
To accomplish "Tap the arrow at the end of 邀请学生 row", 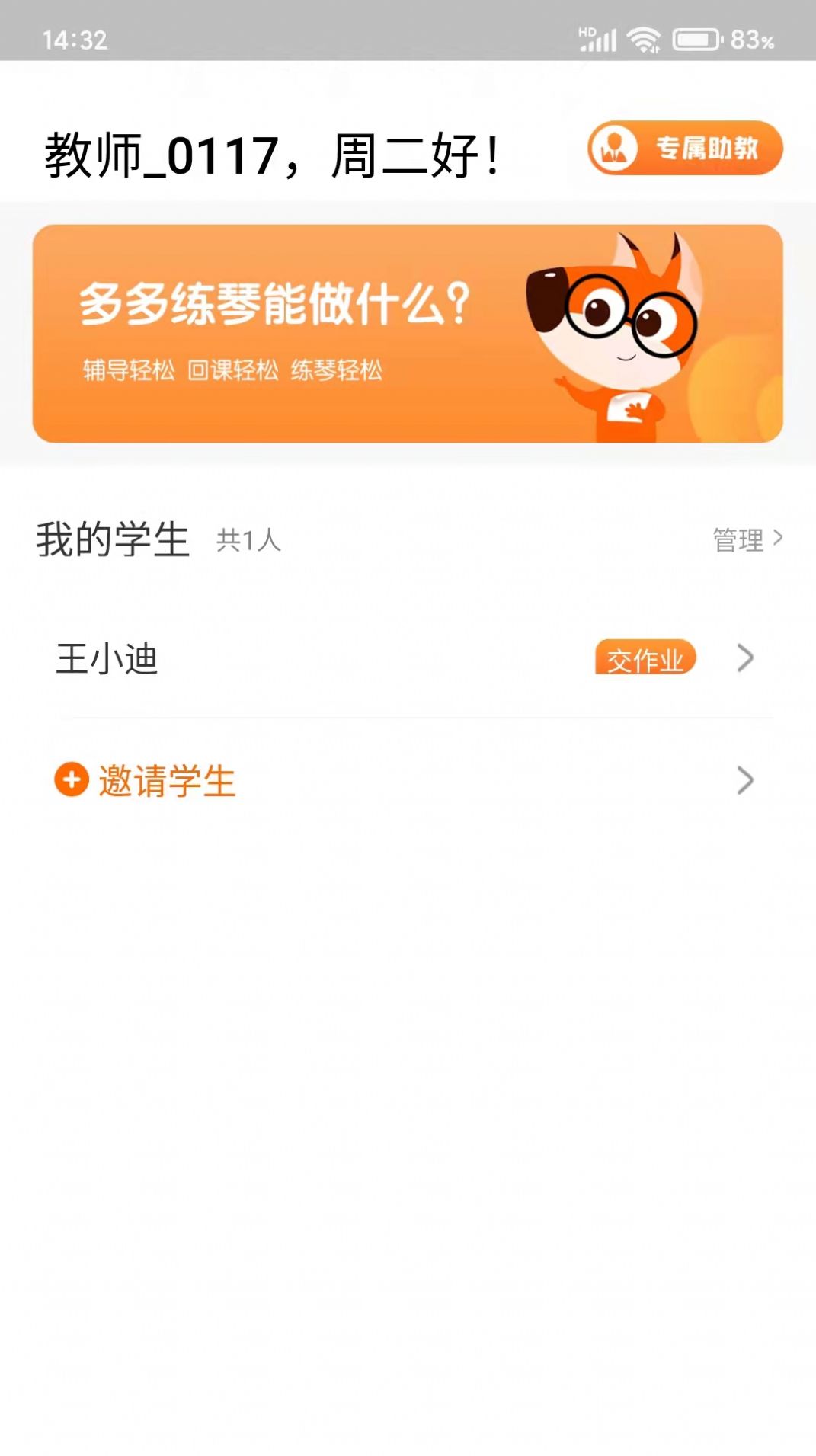I will pyautogui.click(x=744, y=780).
